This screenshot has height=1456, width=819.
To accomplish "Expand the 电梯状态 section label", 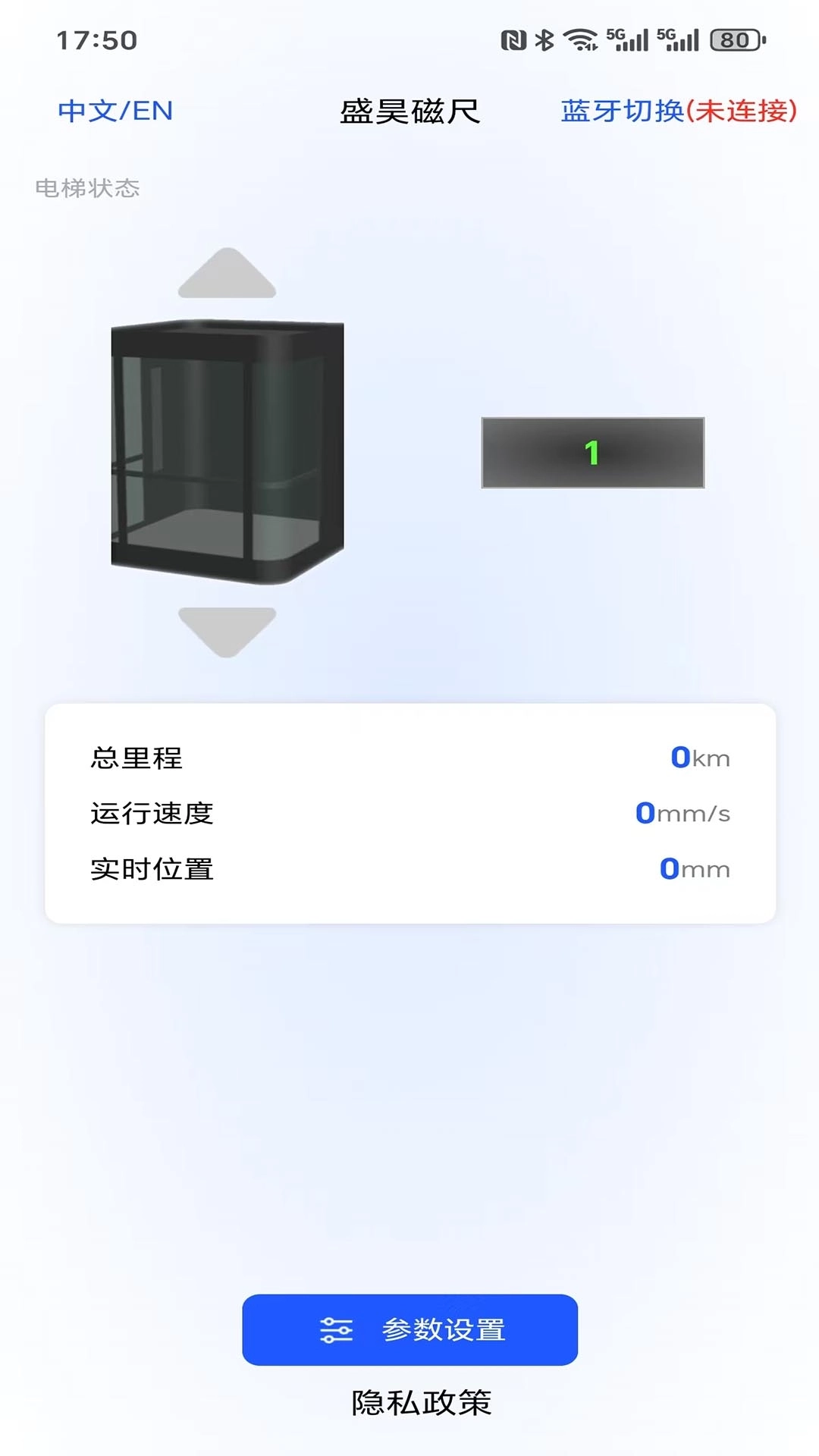I will (89, 190).
